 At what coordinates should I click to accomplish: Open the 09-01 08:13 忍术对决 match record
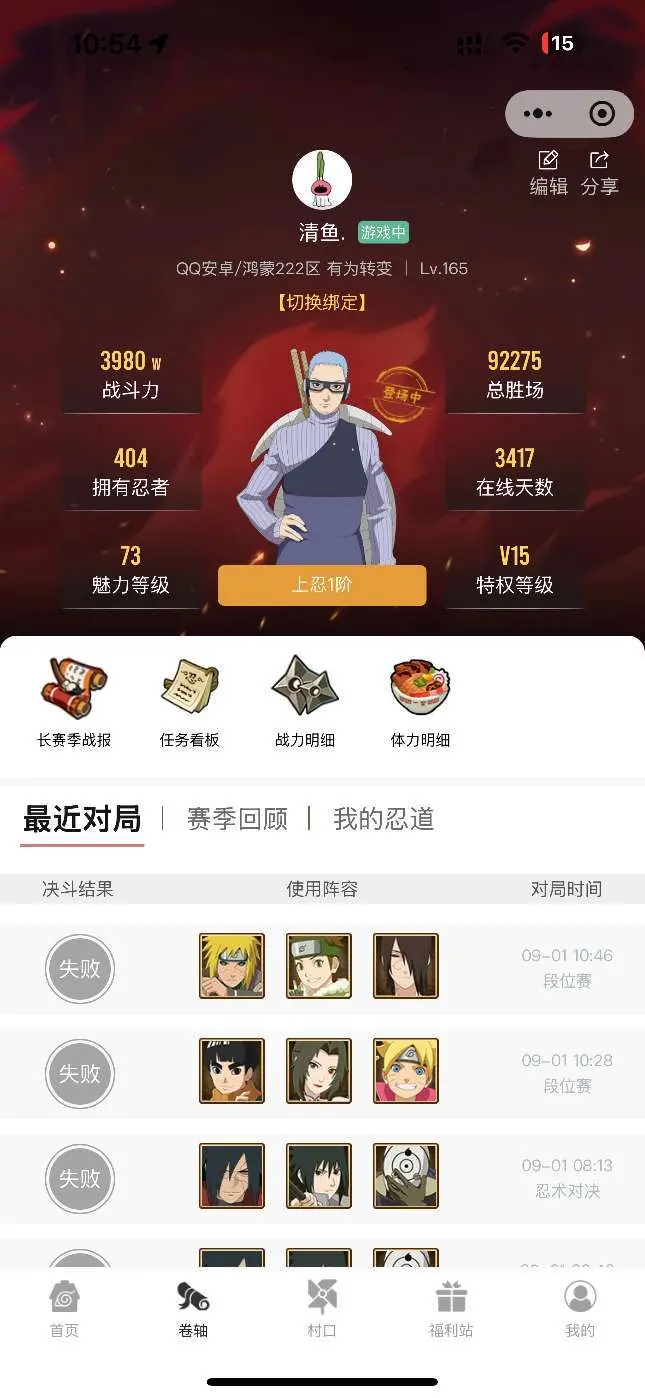[322, 1178]
